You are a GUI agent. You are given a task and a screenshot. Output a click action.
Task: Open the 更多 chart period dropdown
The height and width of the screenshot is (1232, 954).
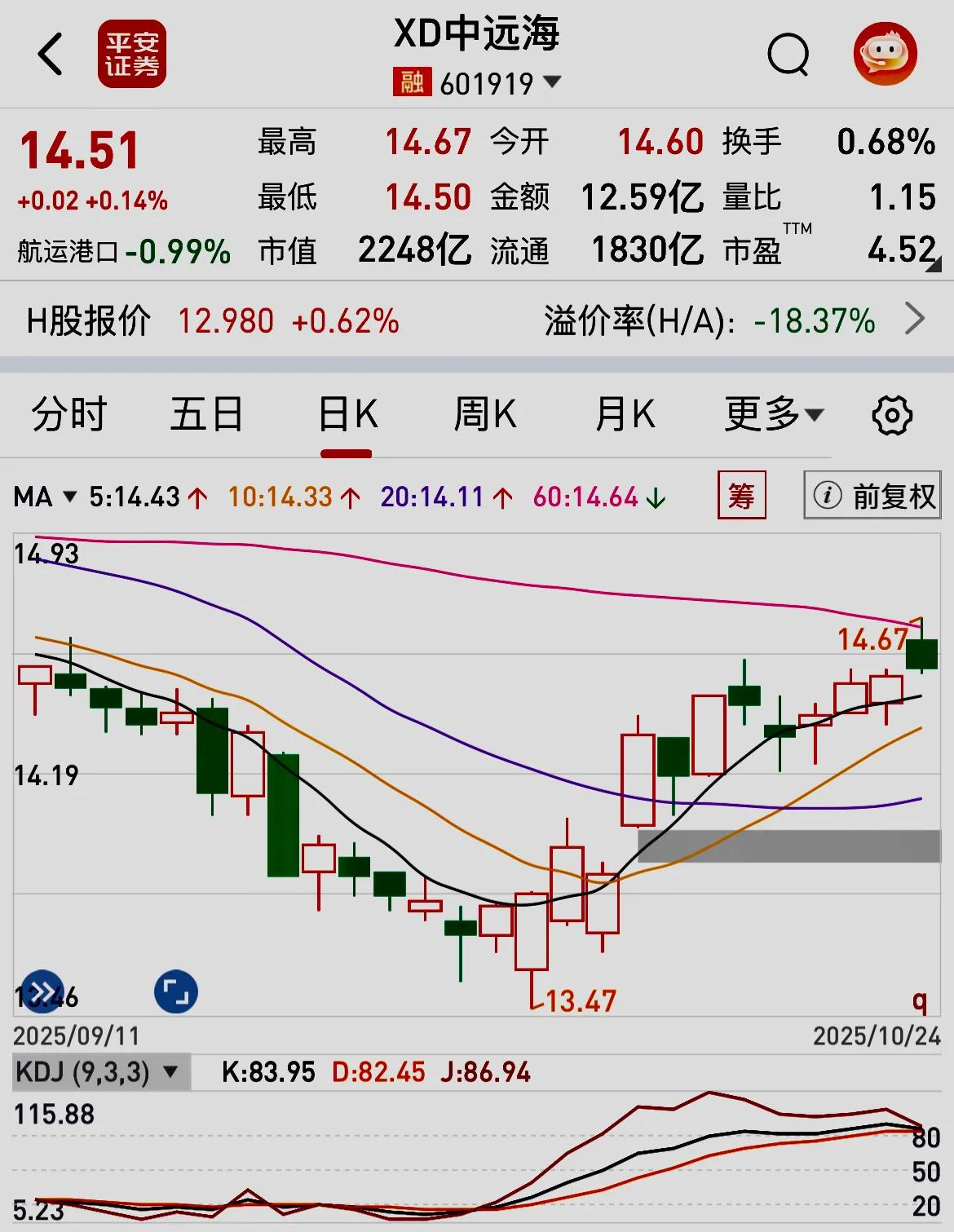(x=770, y=414)
